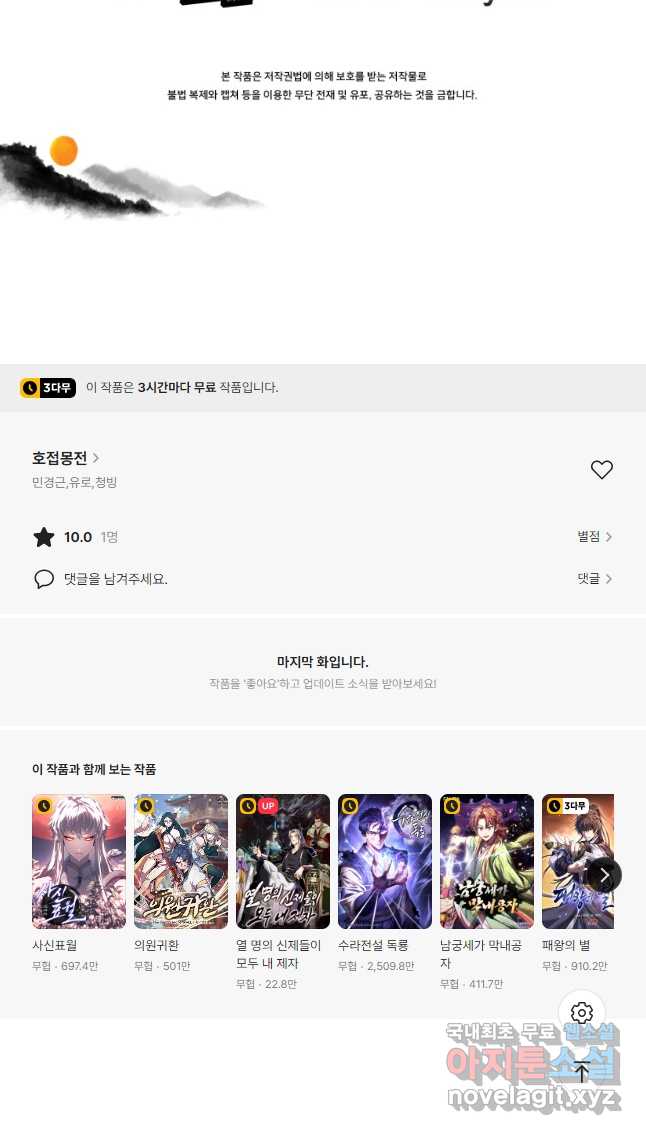
Task: Open the 호접몽전 series page
Action: click(x=65, y=458)
